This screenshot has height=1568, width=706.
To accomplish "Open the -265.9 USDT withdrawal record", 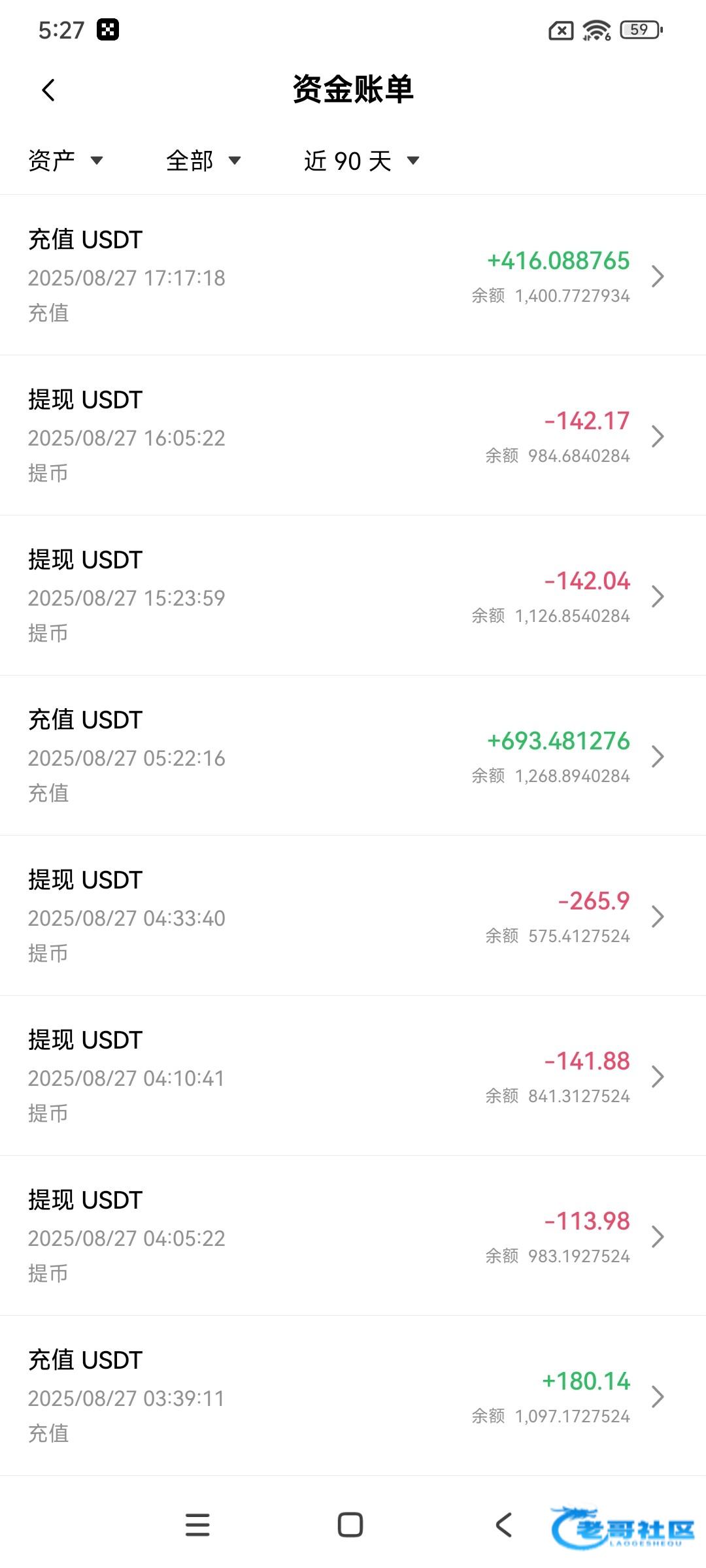I will (353, 916).
